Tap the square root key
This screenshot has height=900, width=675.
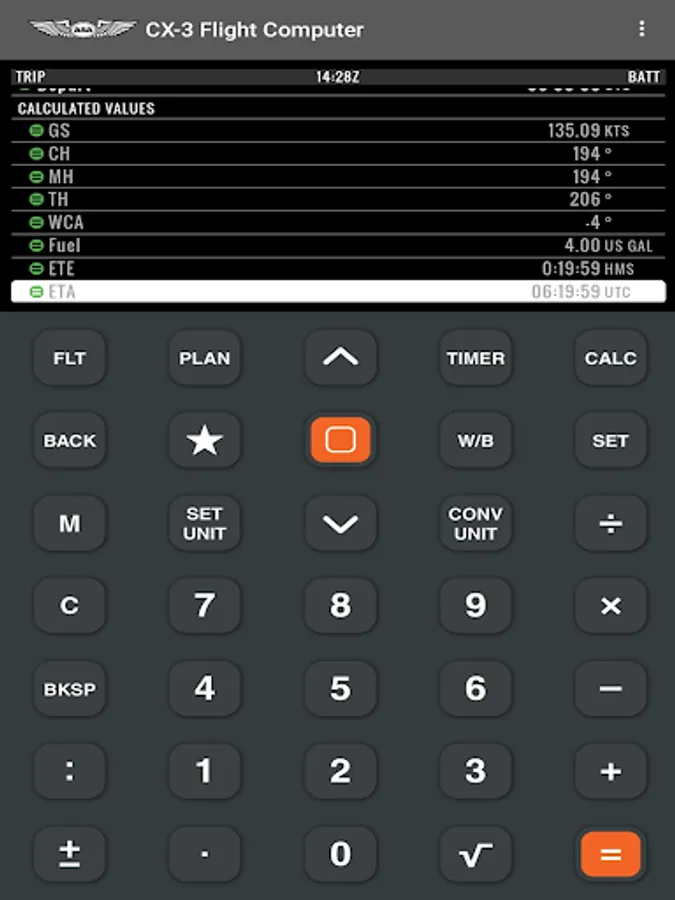click(476, 854)
